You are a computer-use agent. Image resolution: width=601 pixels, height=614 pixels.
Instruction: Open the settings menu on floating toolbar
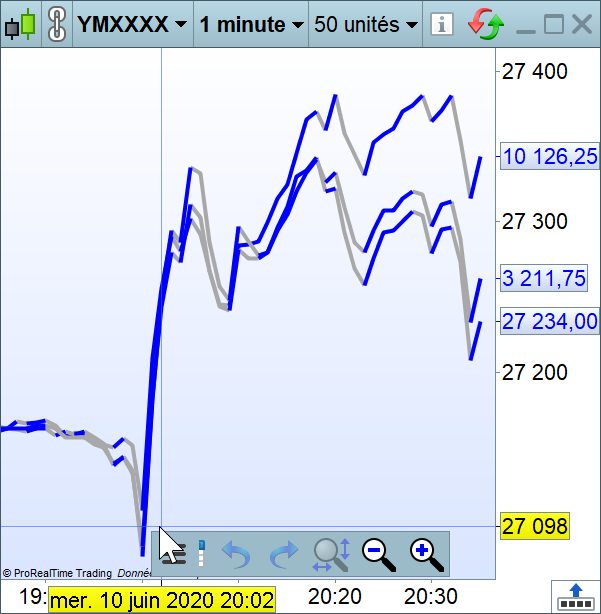point(176,552)
